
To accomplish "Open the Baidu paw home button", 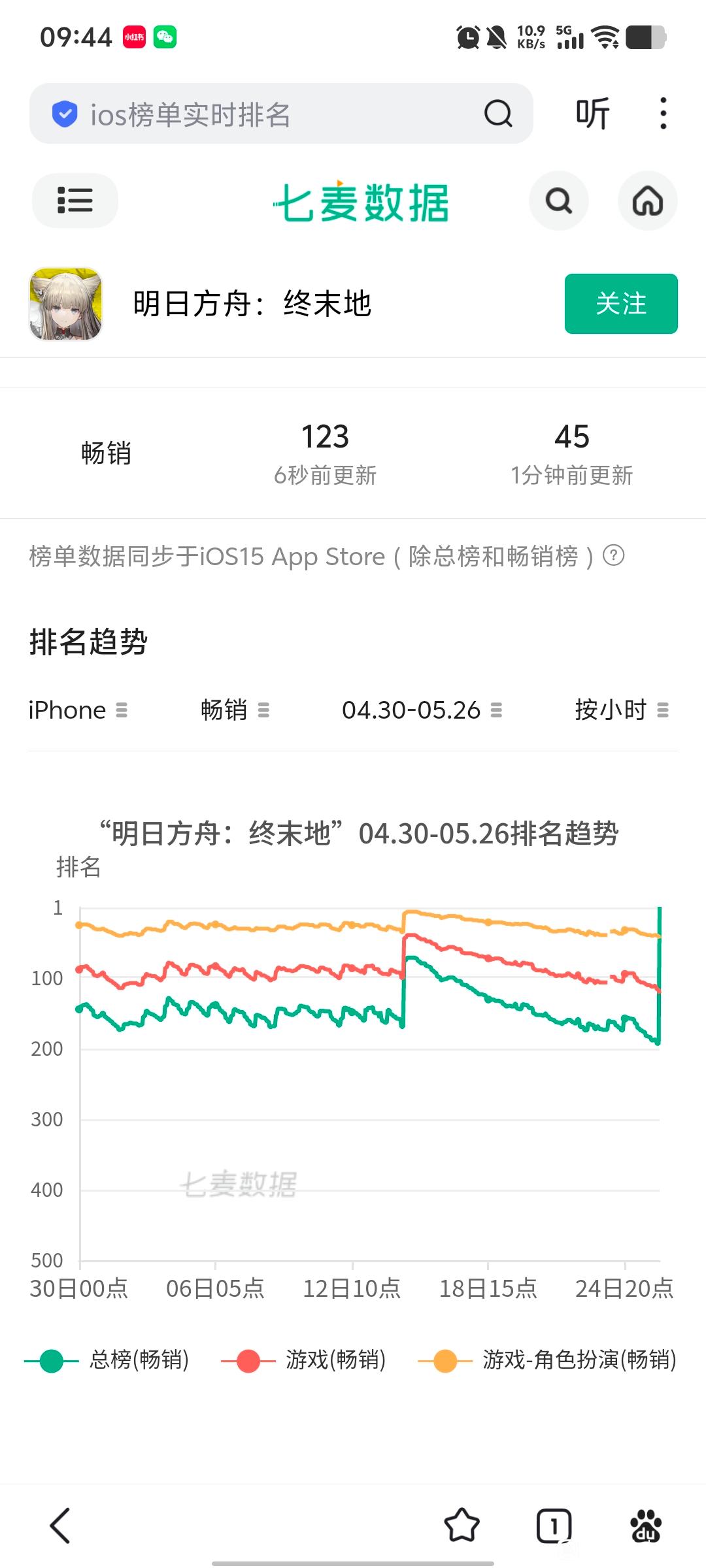I will (x=645, y=1526).
